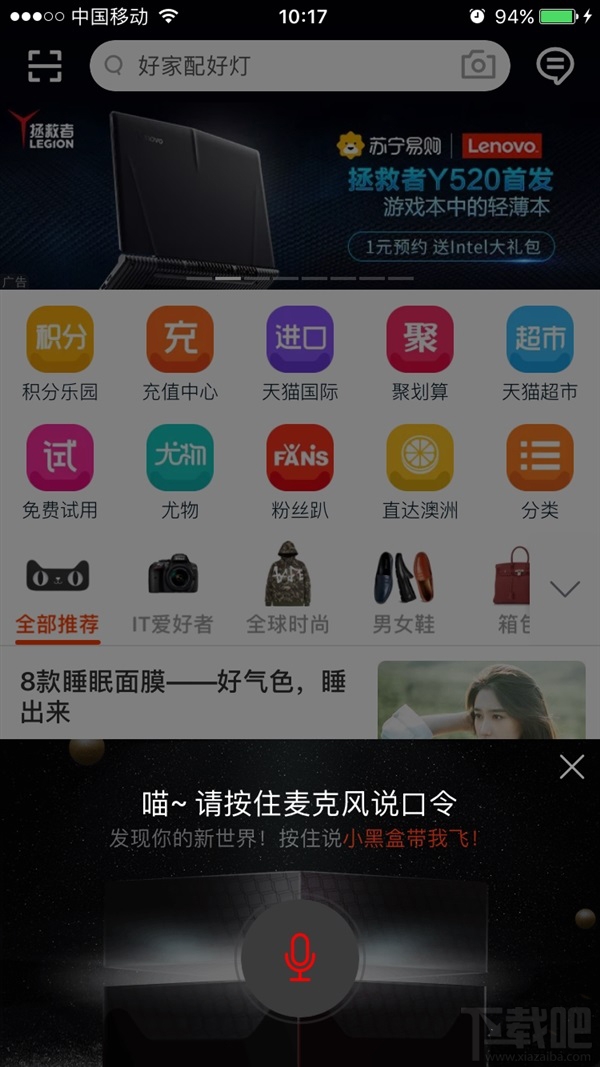
Task: Open 尤物
Action: [180, 470]
